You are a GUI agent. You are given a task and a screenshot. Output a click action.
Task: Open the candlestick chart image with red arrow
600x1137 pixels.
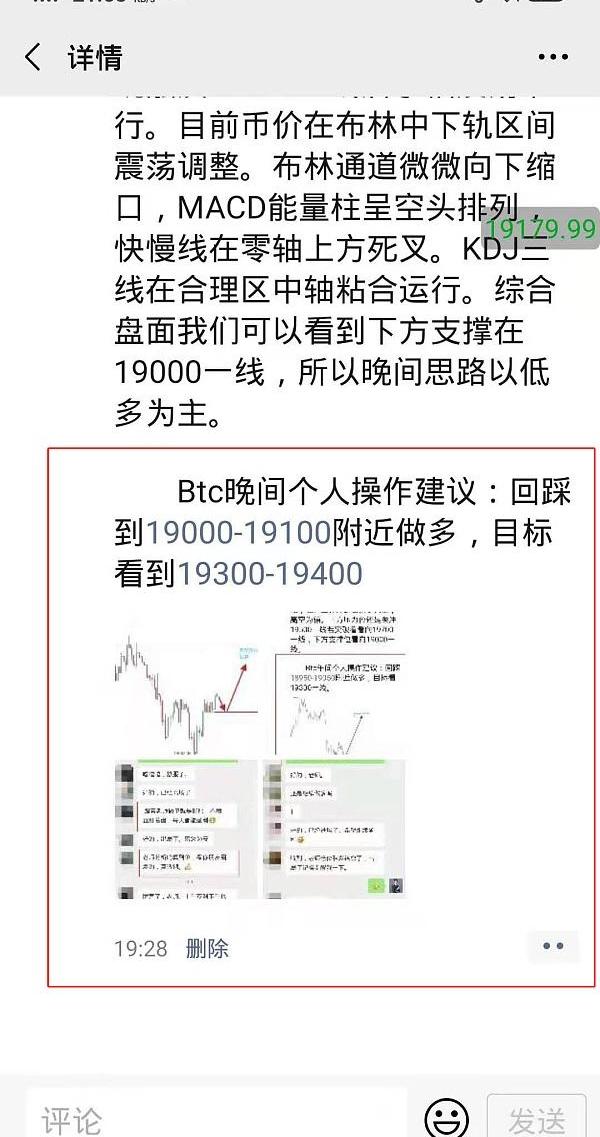tap(186, 682)
